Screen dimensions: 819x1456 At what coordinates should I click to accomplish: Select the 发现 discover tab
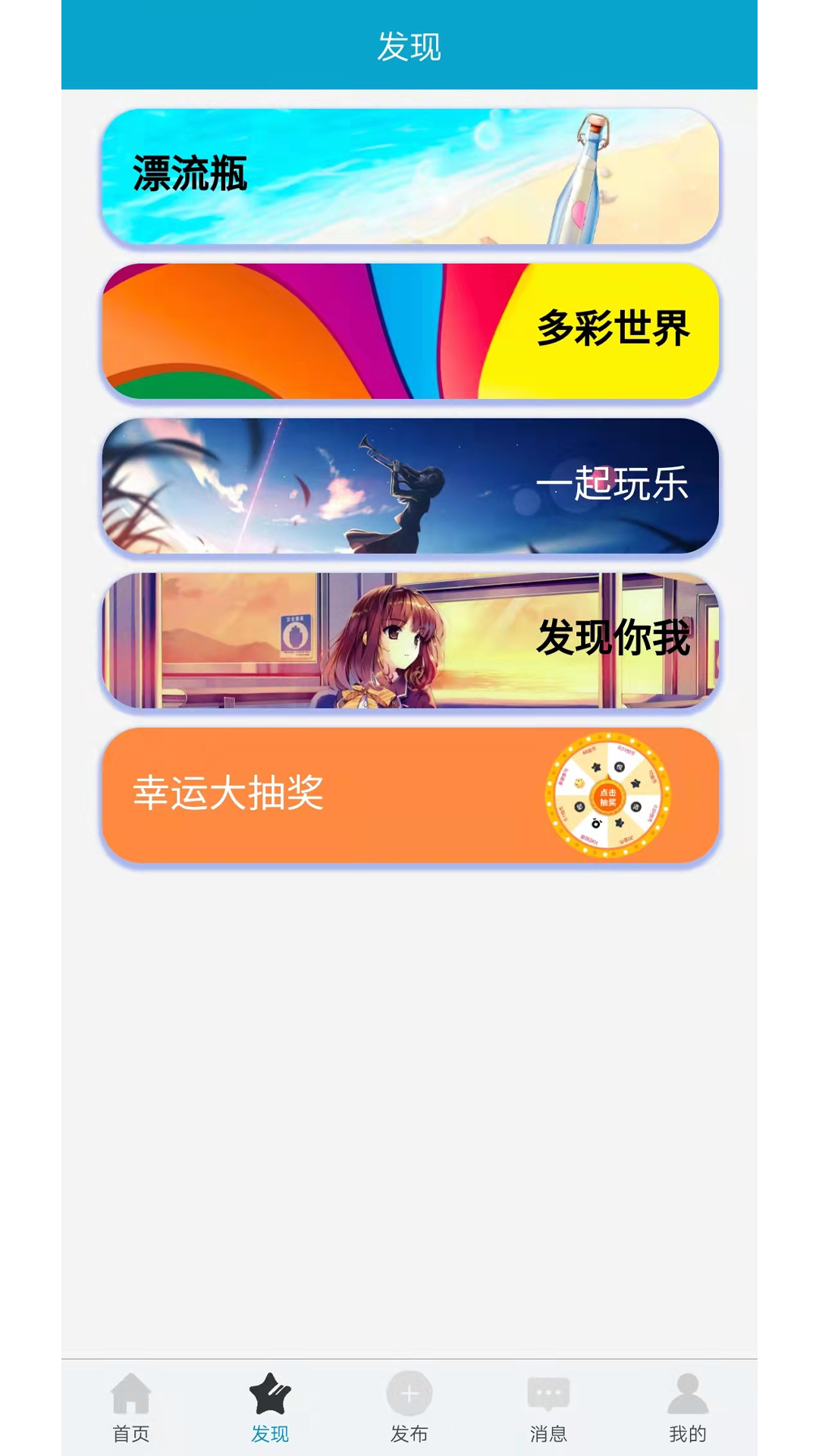click(270, 1407)
